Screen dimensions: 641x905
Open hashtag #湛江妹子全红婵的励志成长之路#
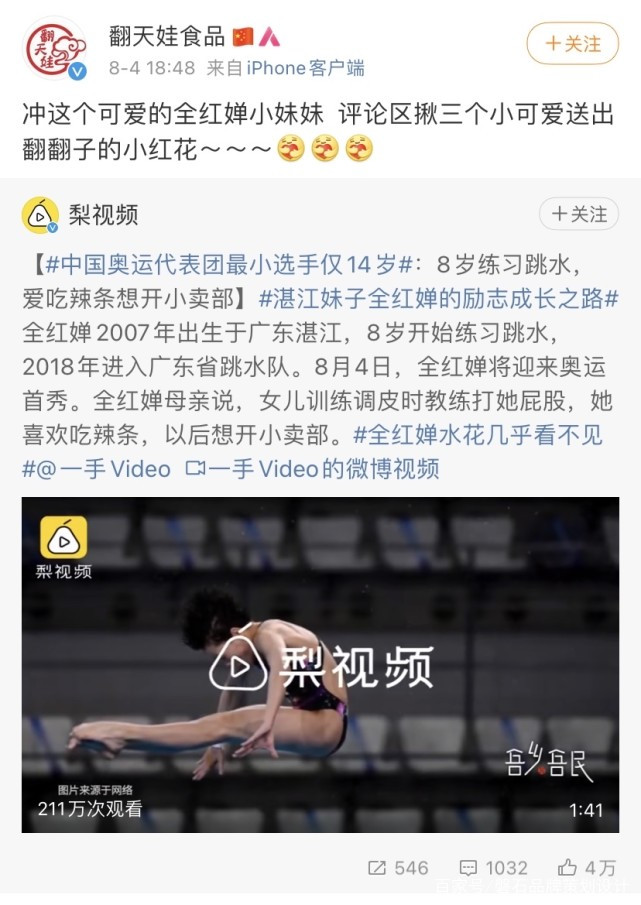(438, 298)
